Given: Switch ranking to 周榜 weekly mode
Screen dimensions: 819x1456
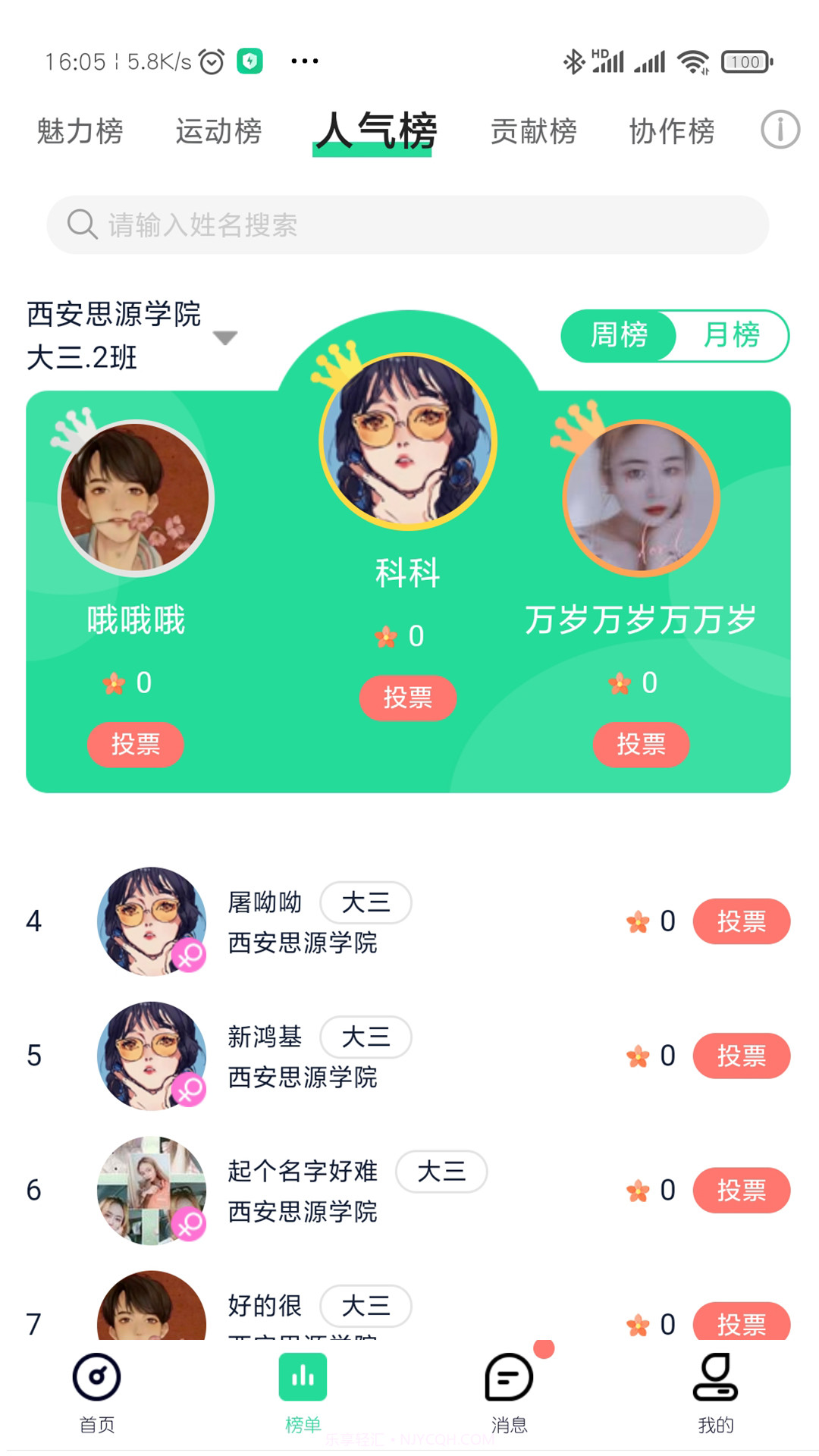Looking at the screenshot, I should pyautogui.click(x=619, y=336).
